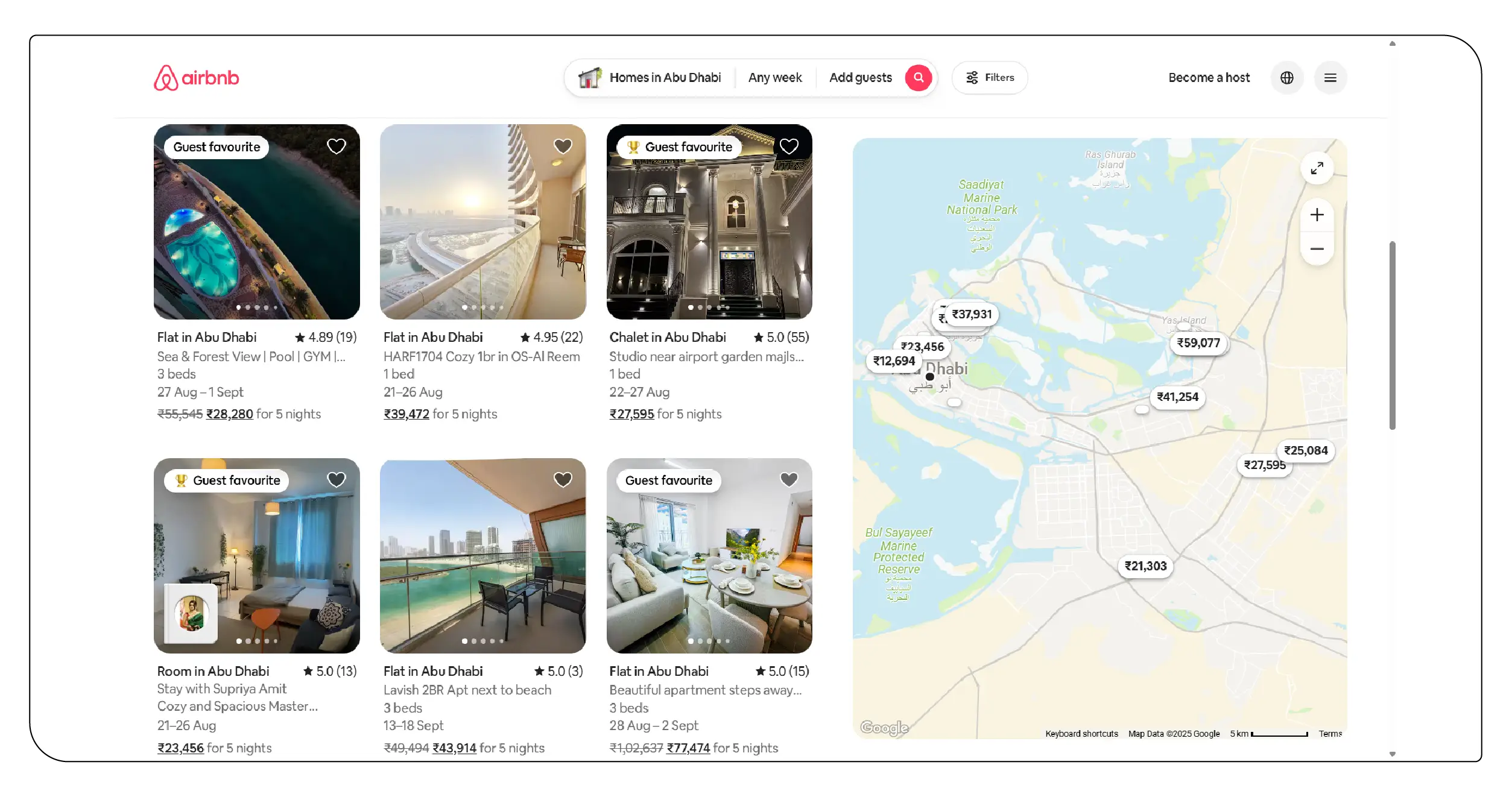Zoom in on the map
The width and height of the screenshot is (1512, 797).
1317,215
